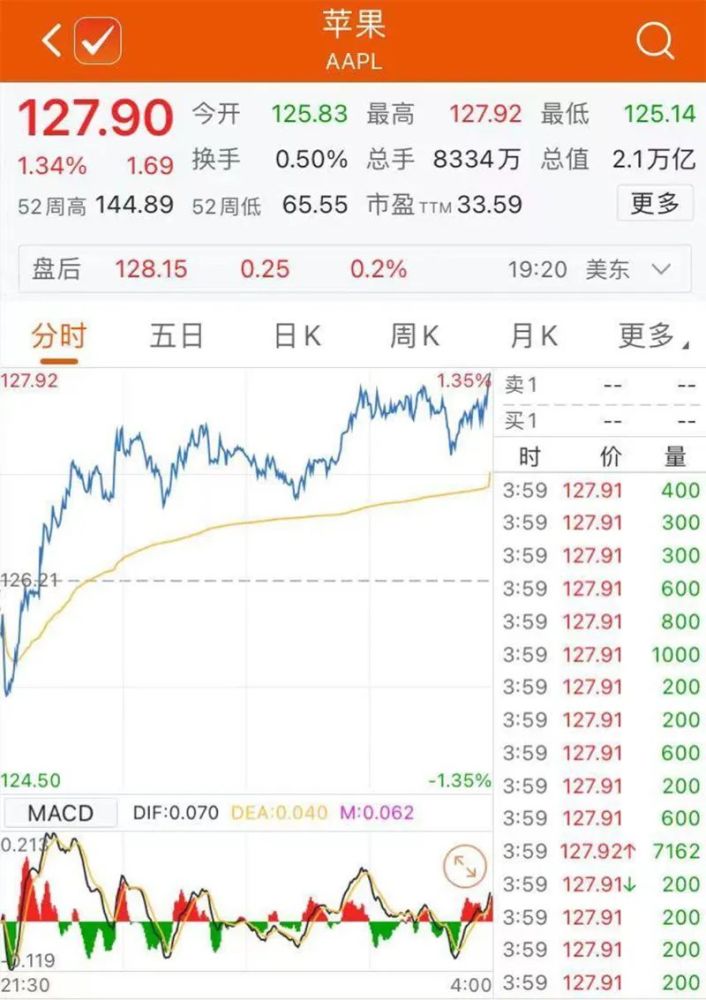The image size is (706, 1000).
Task: Select the 日K chart tab
Action: [x=297, y=336]
